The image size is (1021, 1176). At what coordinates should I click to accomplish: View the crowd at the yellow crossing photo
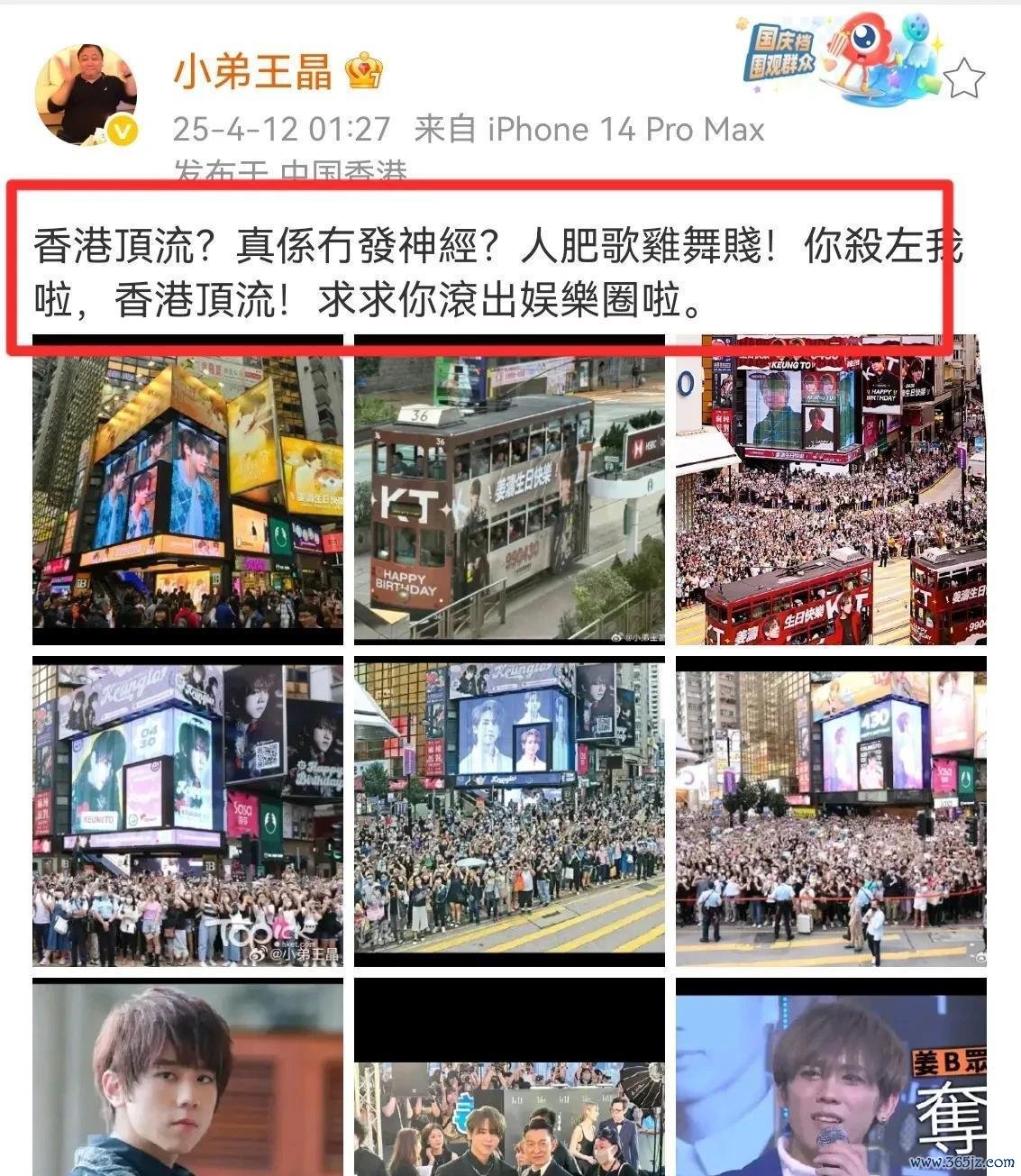[x=509, y=811]
